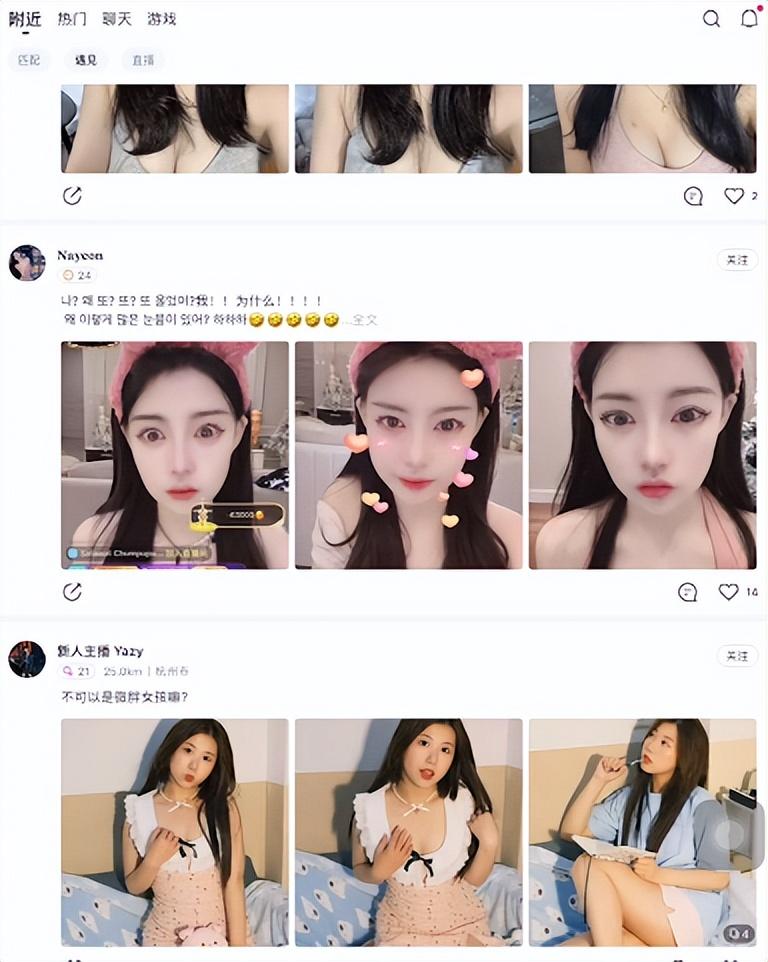Open first photo in Nayeon's post
Viewport: 768px width, 962px height.
[x=175, y=455]
